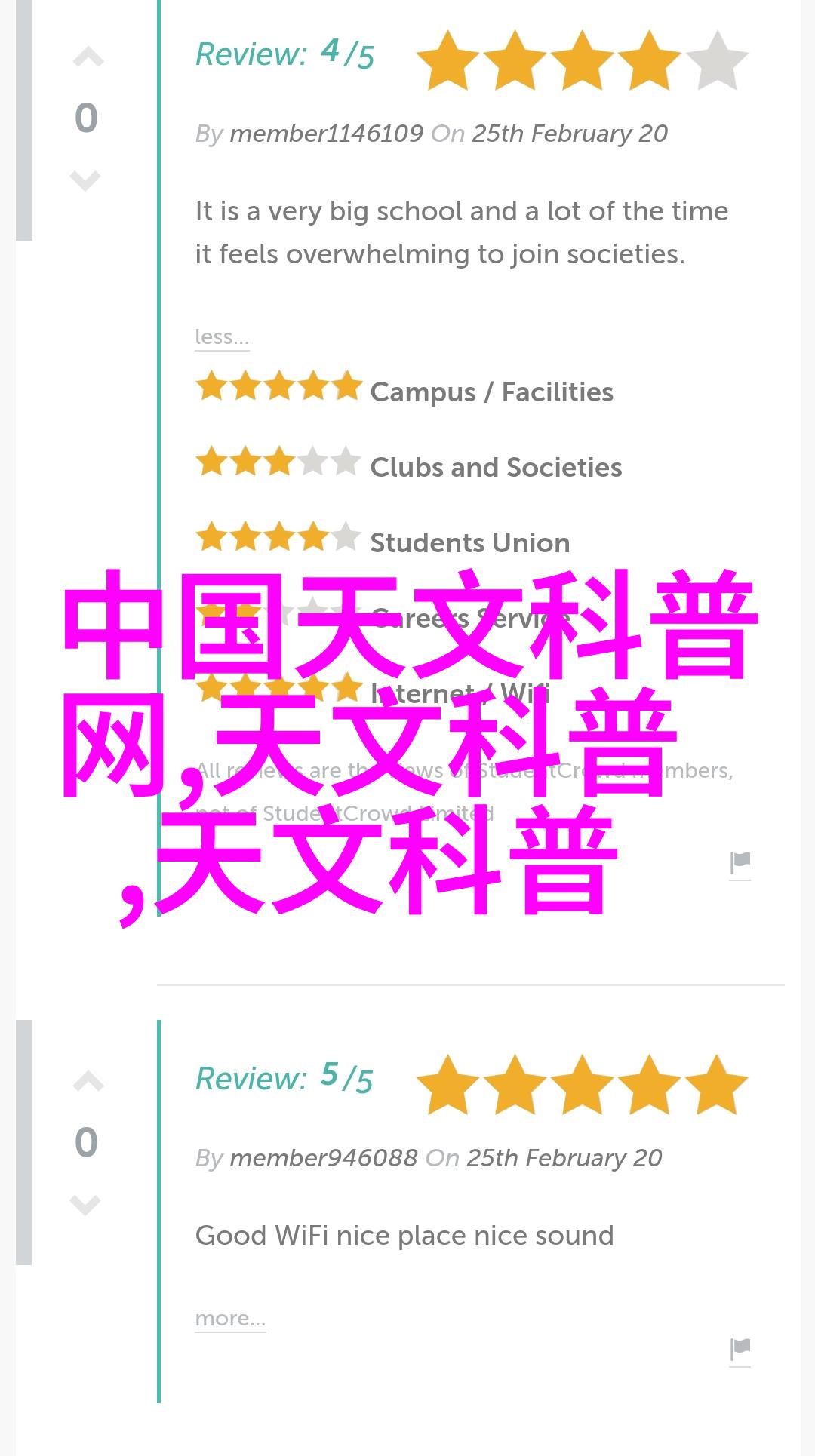The width and height of the screenshot is (815, 1456).
Task: Downvote the review by member946088
Action: 85,1205
